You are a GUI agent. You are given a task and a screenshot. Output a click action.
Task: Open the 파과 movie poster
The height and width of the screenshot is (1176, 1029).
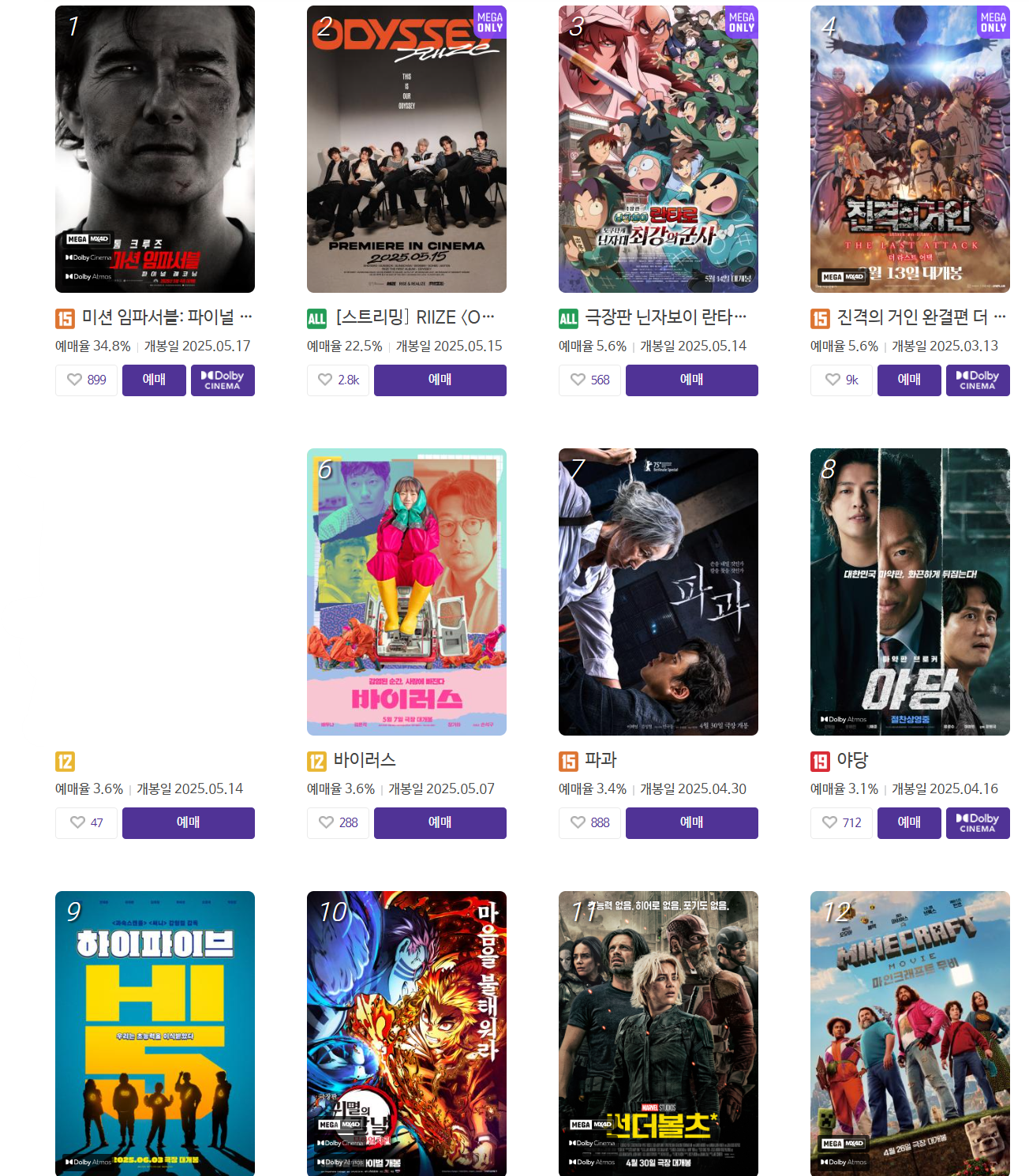(x=658, y=592)
